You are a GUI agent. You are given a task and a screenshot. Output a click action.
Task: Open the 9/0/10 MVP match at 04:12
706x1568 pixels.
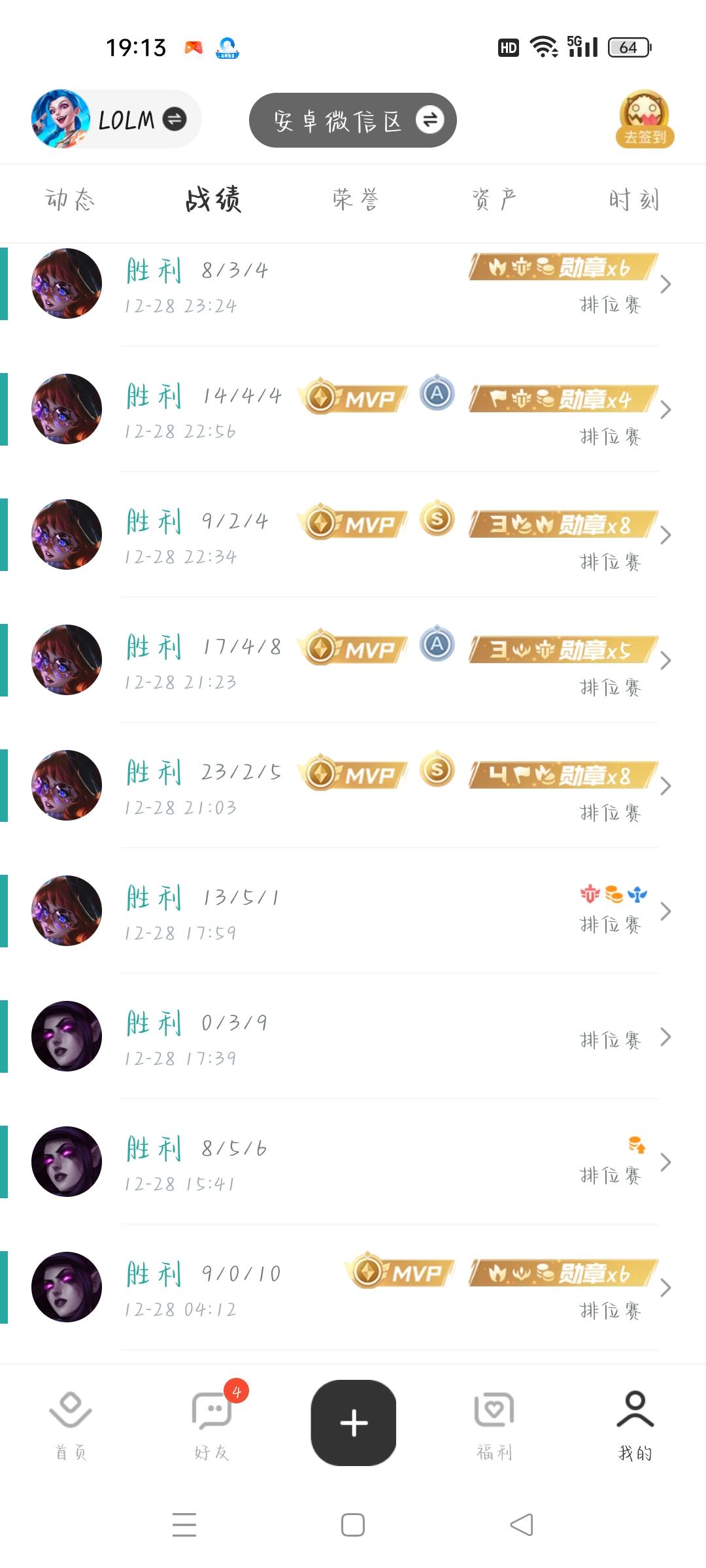tap(353, 1288)
